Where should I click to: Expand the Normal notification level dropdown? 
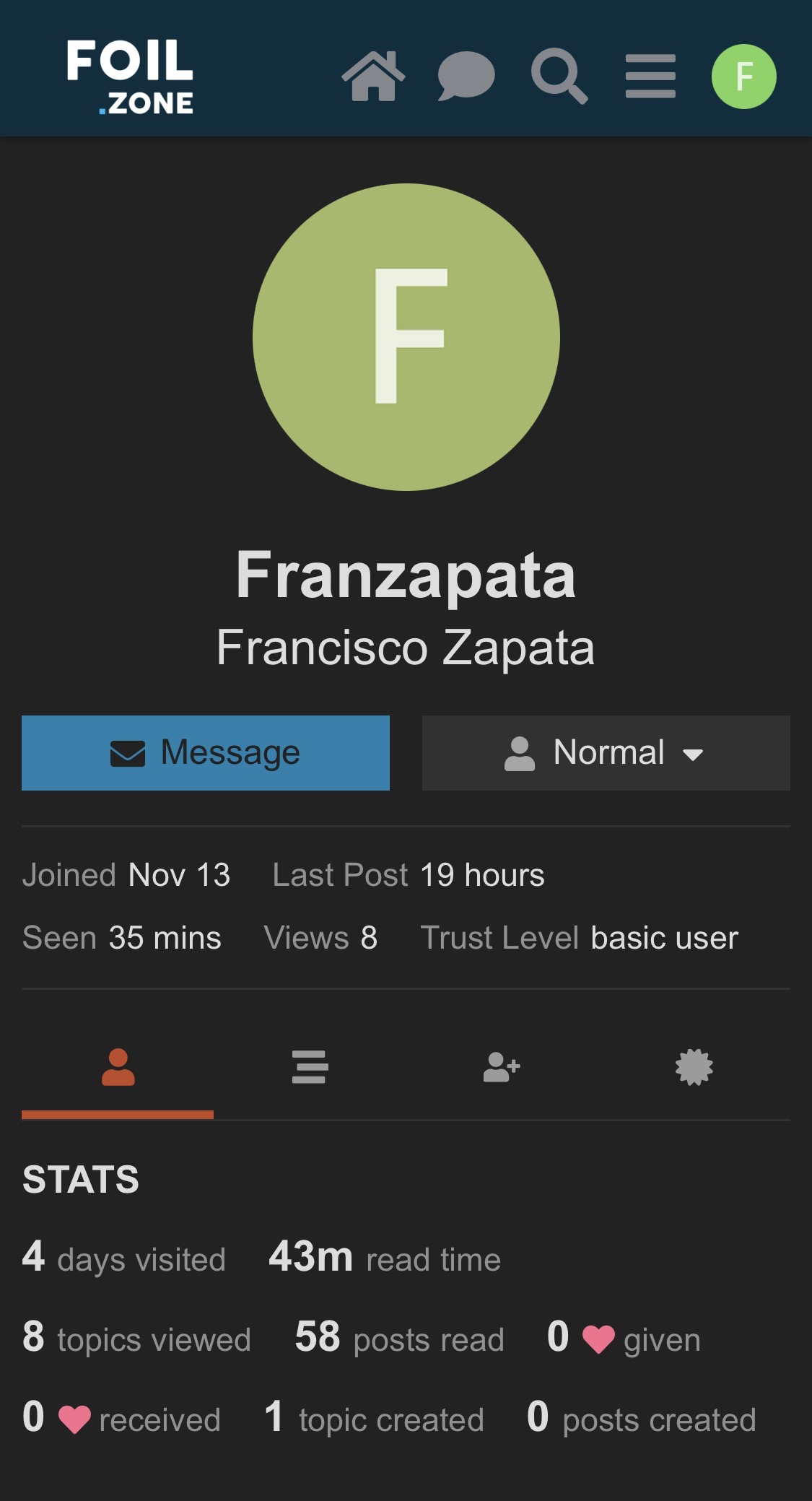click(x=606, y=753)
